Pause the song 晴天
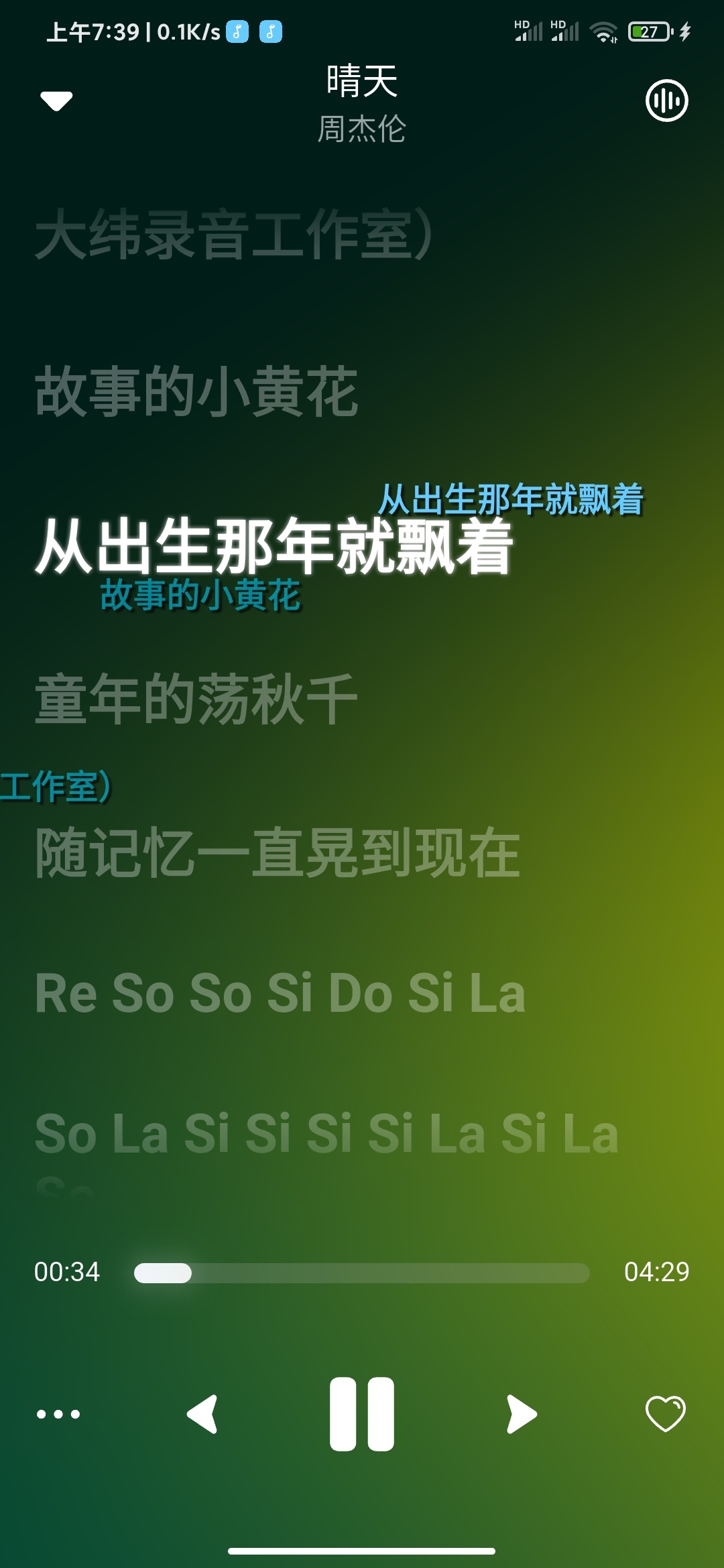This screenshot has width=724, height=1568. [362, 1414]
